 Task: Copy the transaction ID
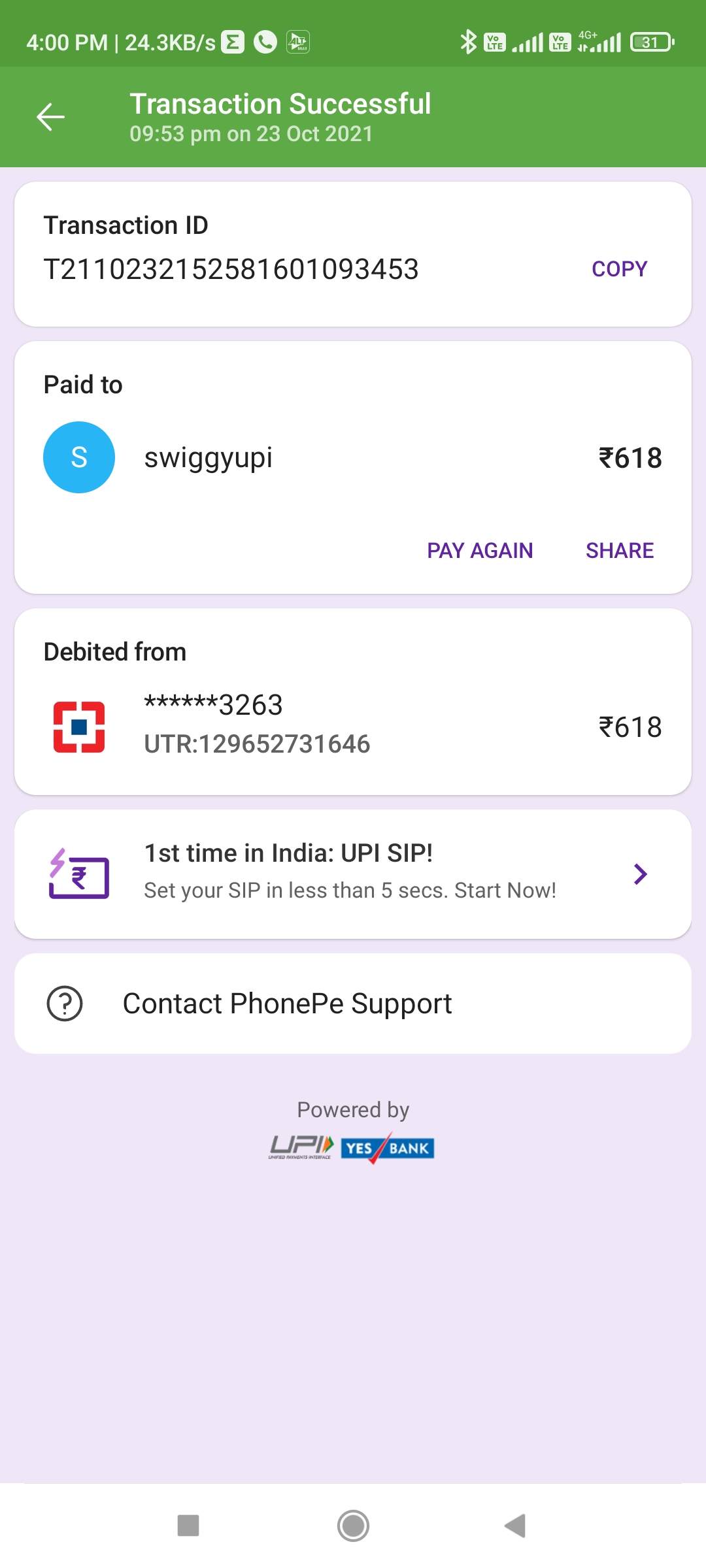pos(619,269)
